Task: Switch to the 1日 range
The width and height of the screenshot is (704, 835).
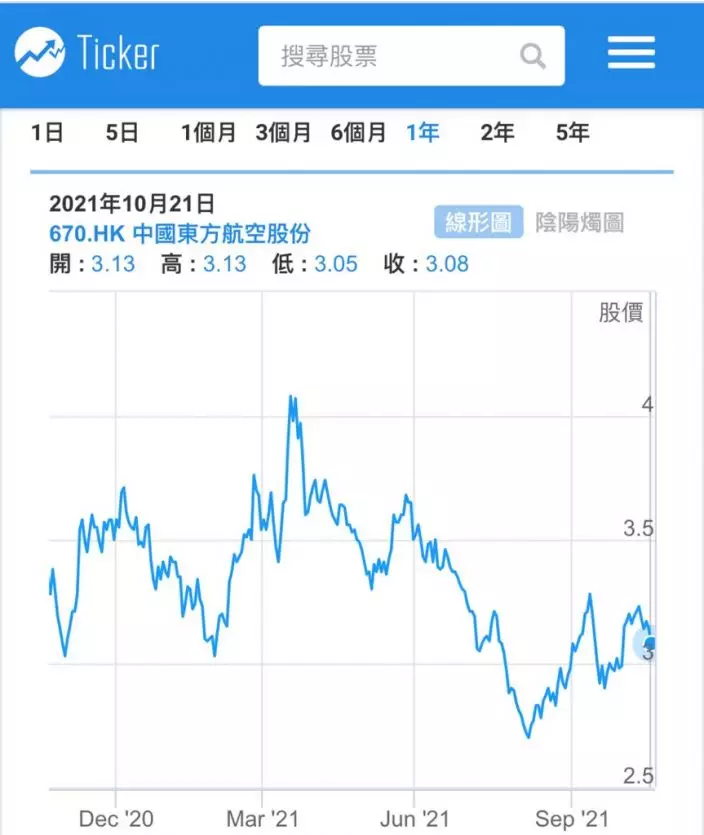Action: click(x=47, y=133)
